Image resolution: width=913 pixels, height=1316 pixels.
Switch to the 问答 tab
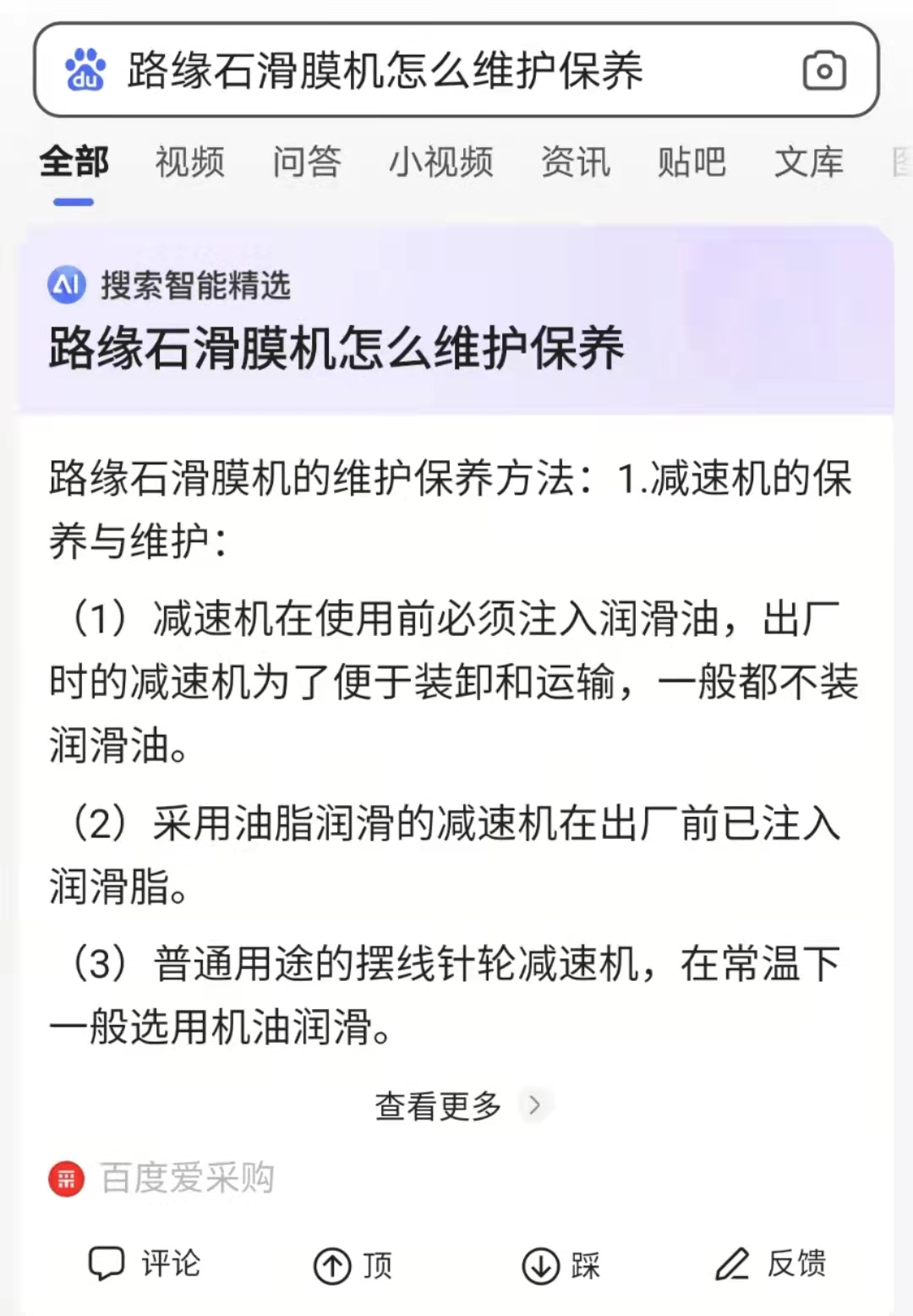[306, 162]
